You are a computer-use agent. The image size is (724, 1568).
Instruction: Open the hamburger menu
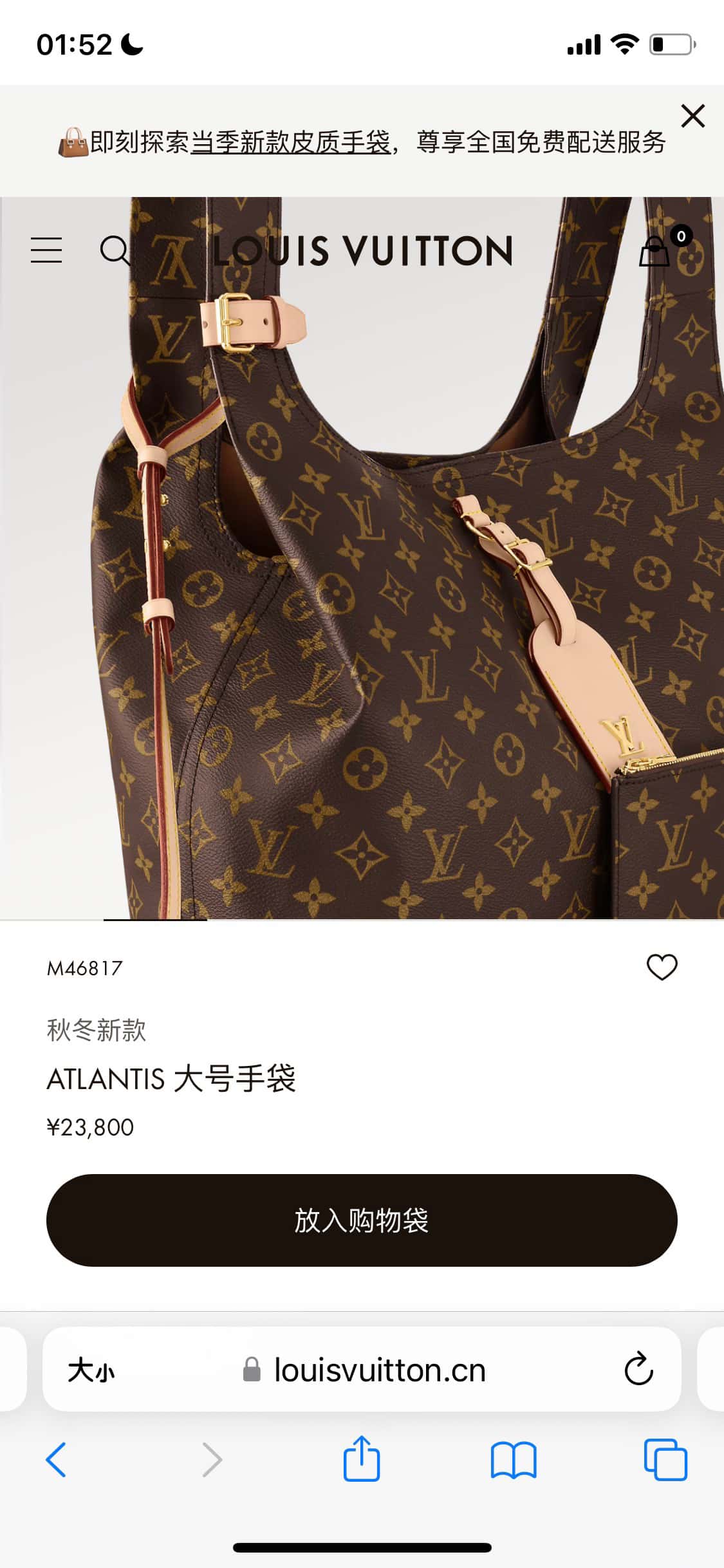46,250
